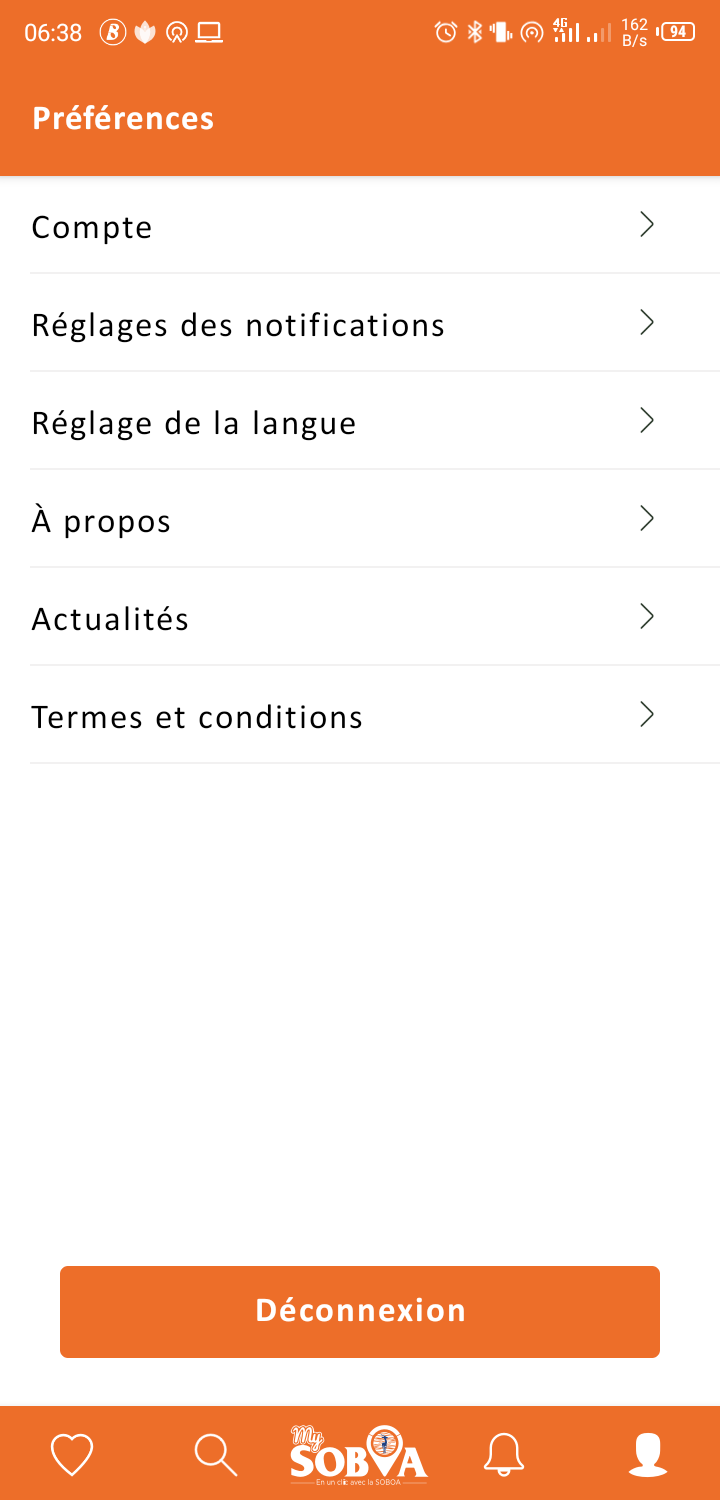Open the notifications bell
This screenshot has width=720, height=1500.
point(503,1454)
